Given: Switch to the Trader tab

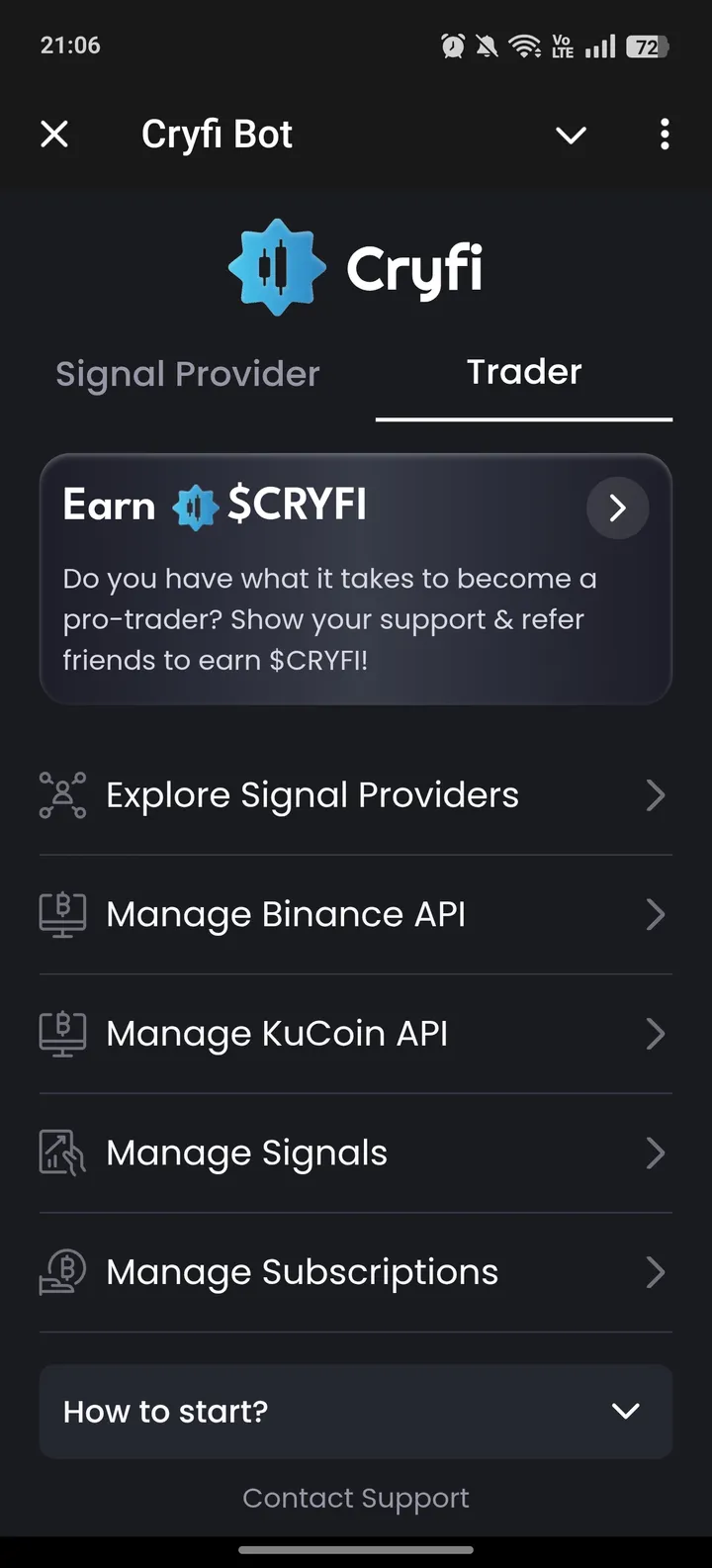Looking at the screenshot, I should [523, 371].
